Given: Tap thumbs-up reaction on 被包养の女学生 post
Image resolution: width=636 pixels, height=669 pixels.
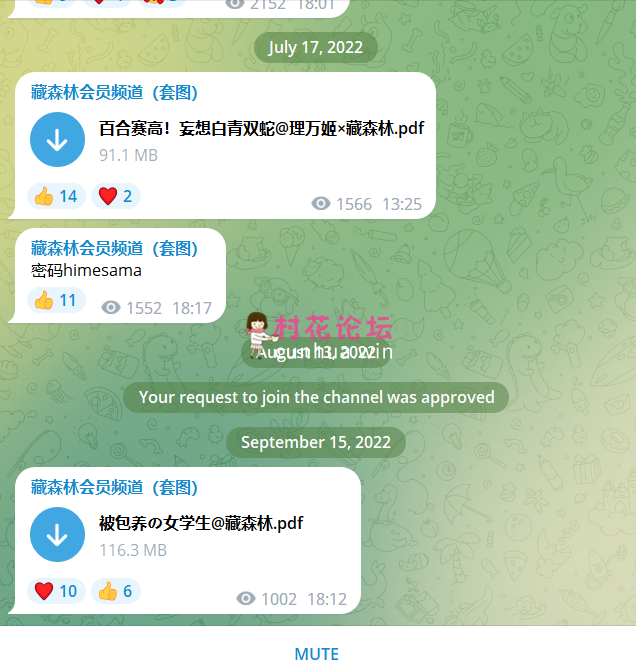Looking at the screenshot, I should (115, 591).
